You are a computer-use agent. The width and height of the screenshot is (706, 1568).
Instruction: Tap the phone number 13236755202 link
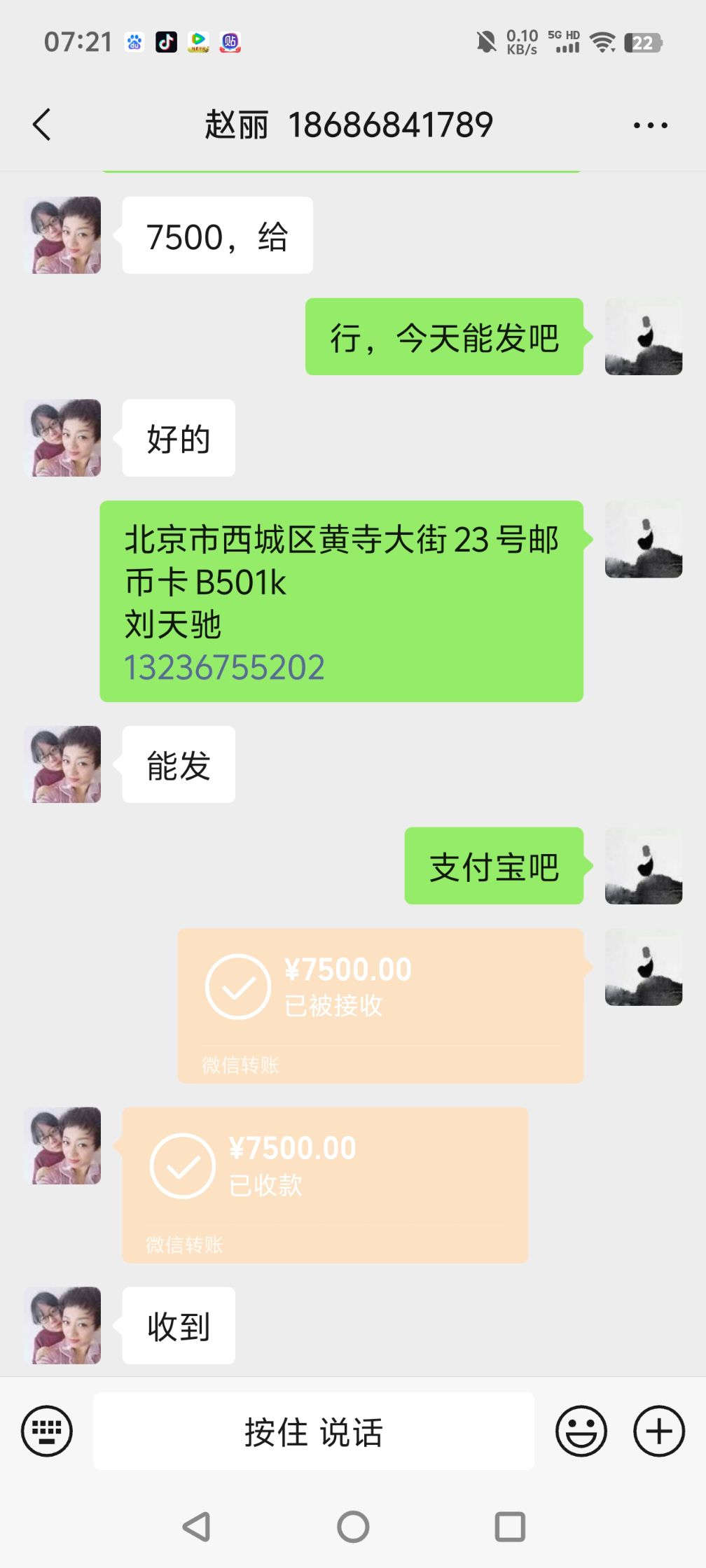pyautogui.click(x=224, y=667)
